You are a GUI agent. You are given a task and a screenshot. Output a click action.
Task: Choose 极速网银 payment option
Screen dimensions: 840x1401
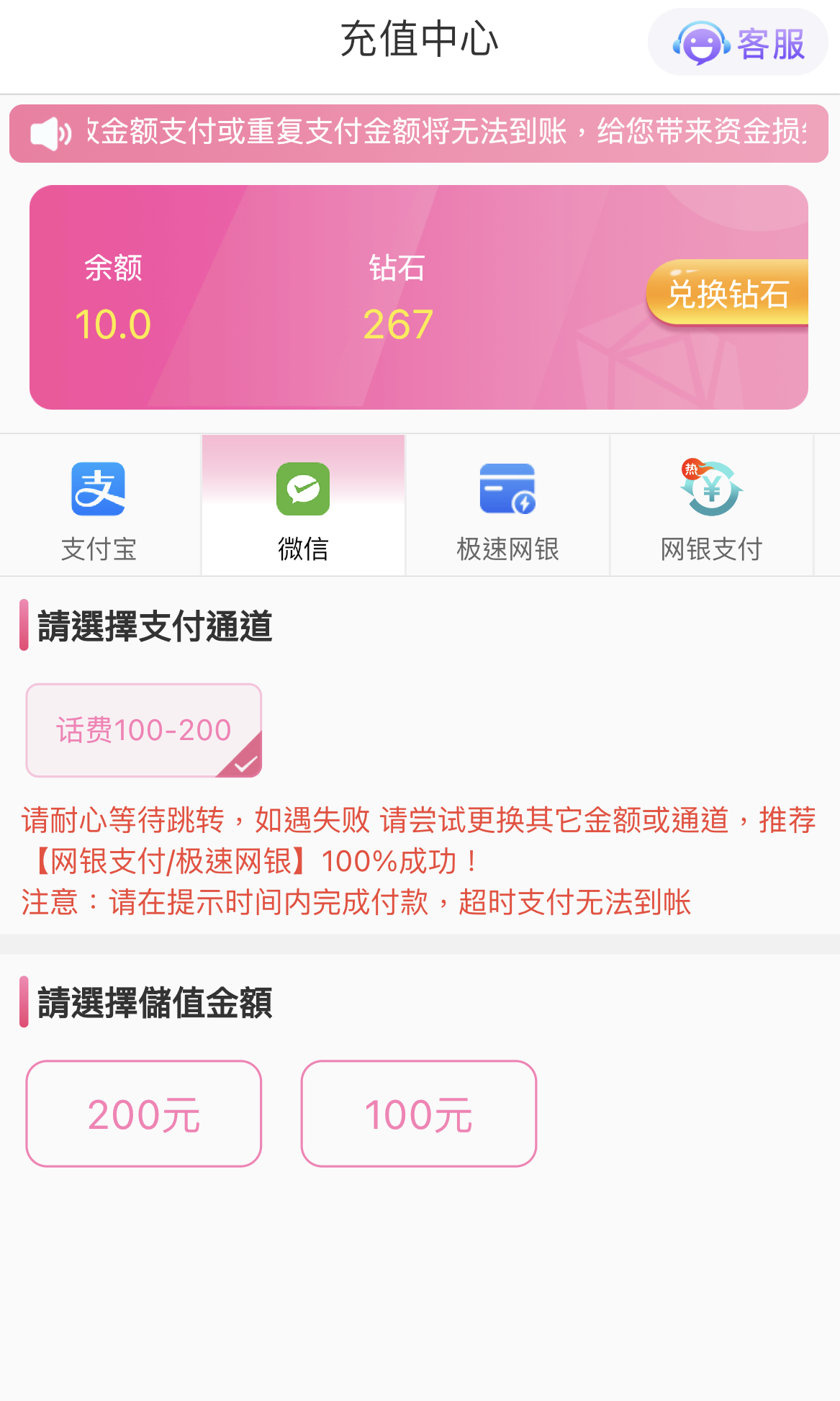pos(507,505)
